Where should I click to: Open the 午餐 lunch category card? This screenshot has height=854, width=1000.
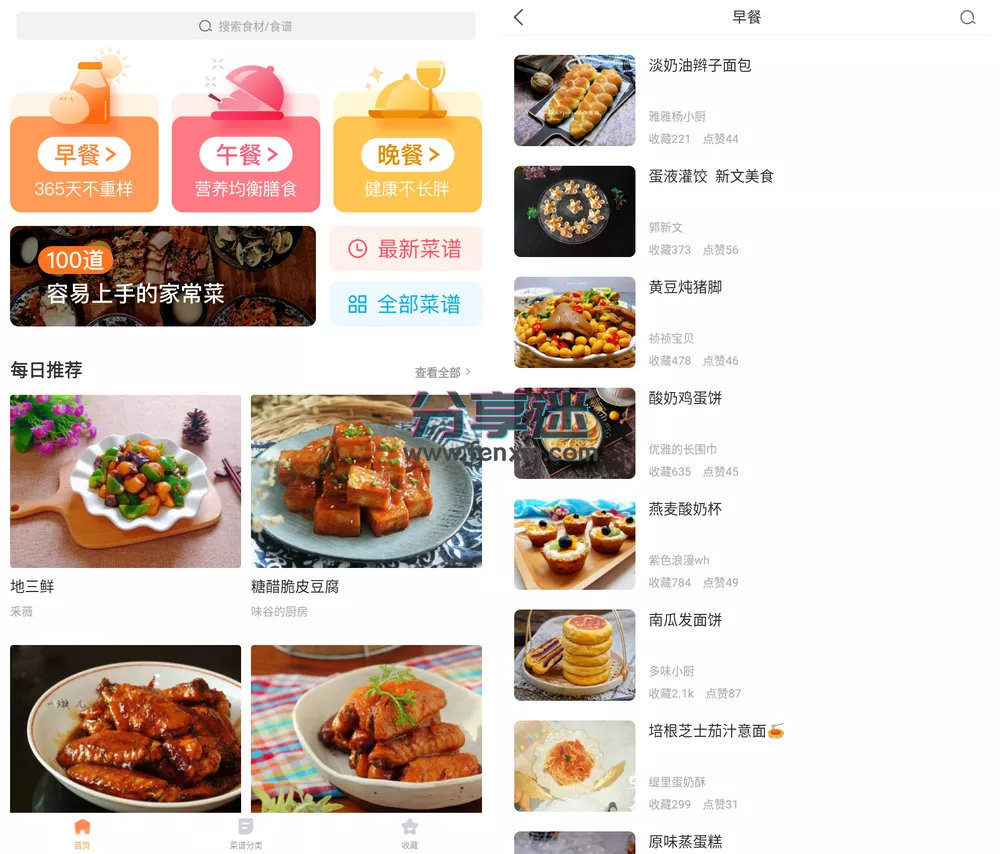[246, 155]
